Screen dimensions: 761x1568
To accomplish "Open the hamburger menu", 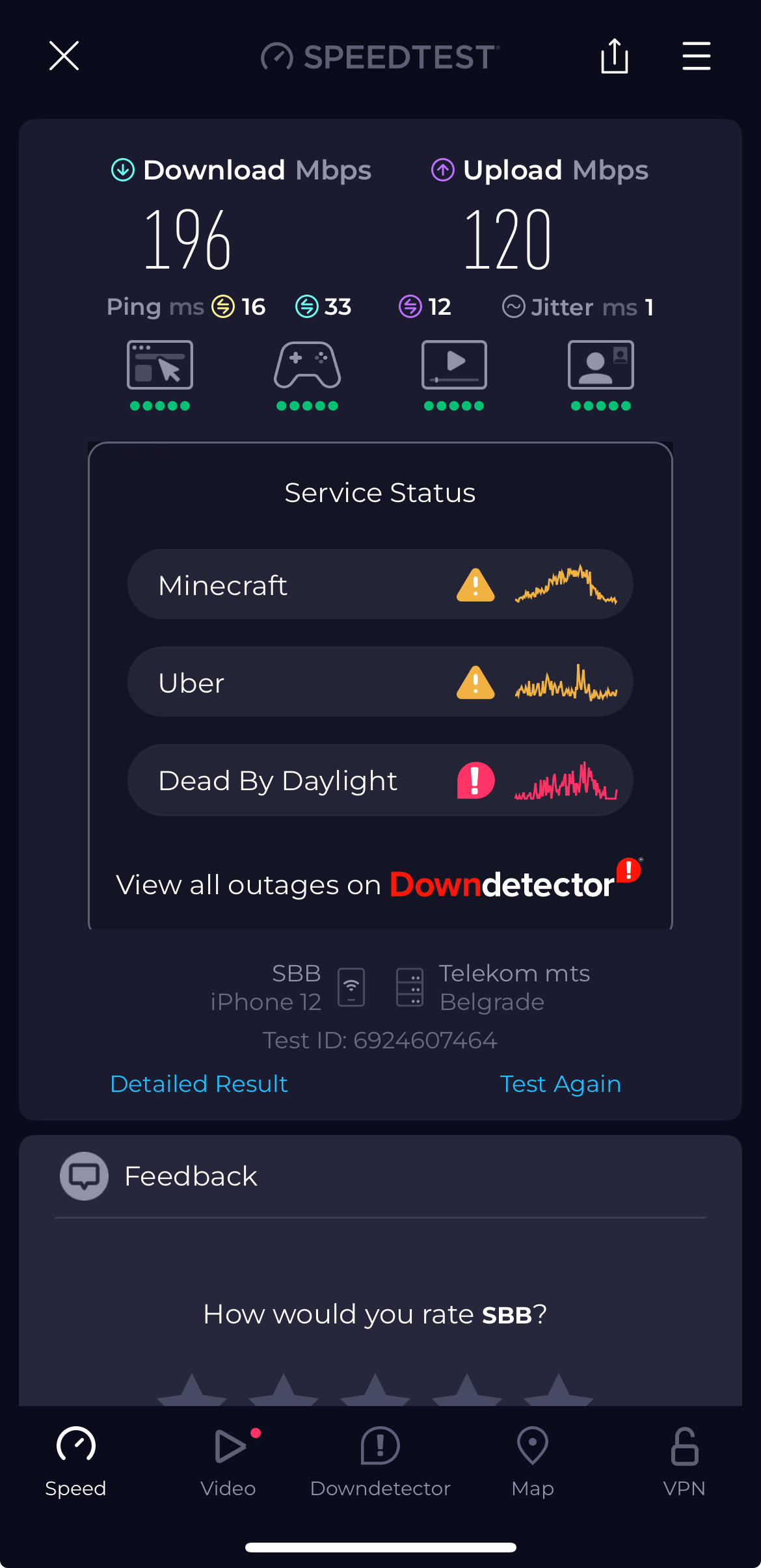I will (x=696, y=56).
